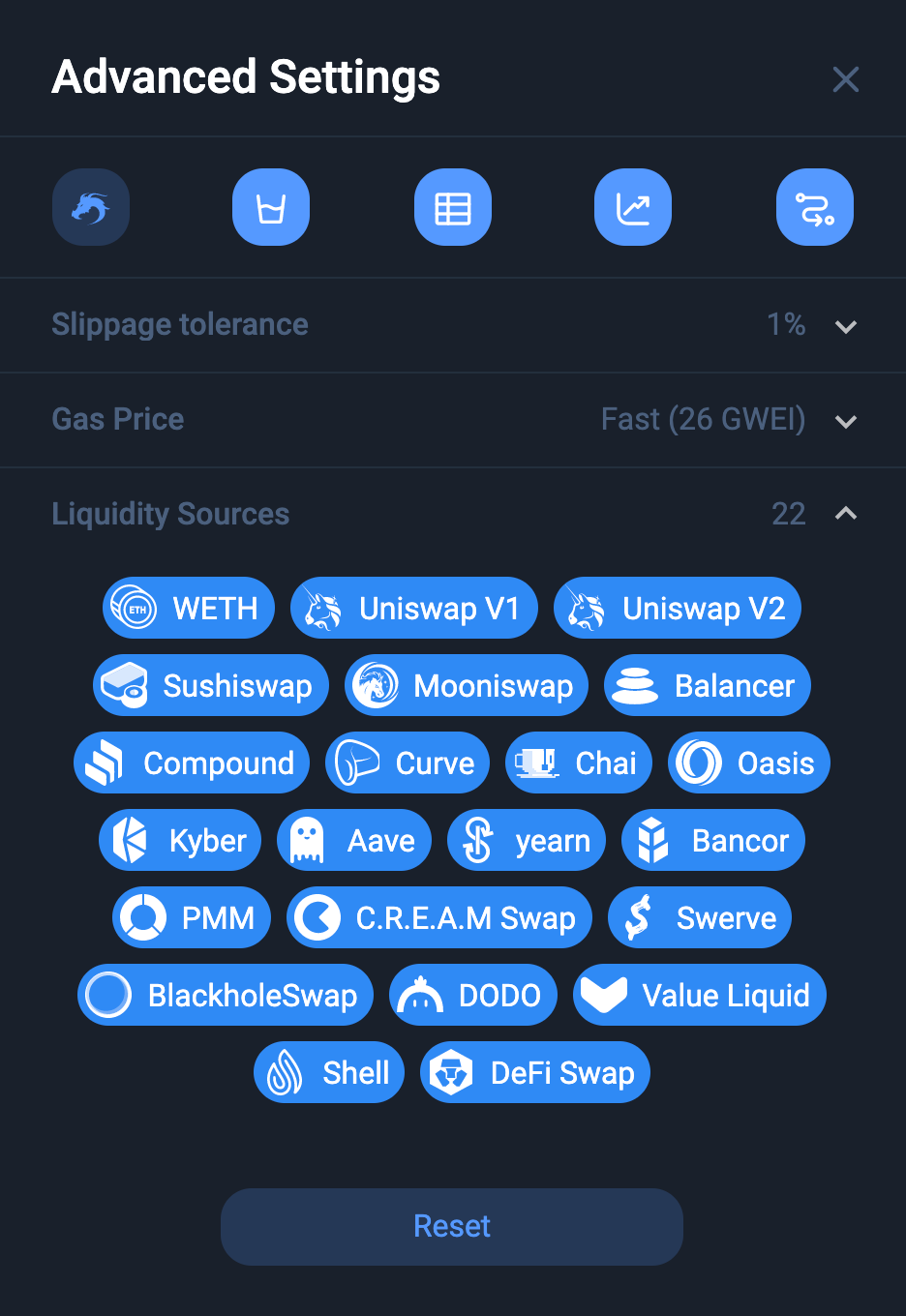This screenshot has width=906, height=1316.
Task: Disable C.R.E.A.M Swap source
Action: (x=439, y=918)
